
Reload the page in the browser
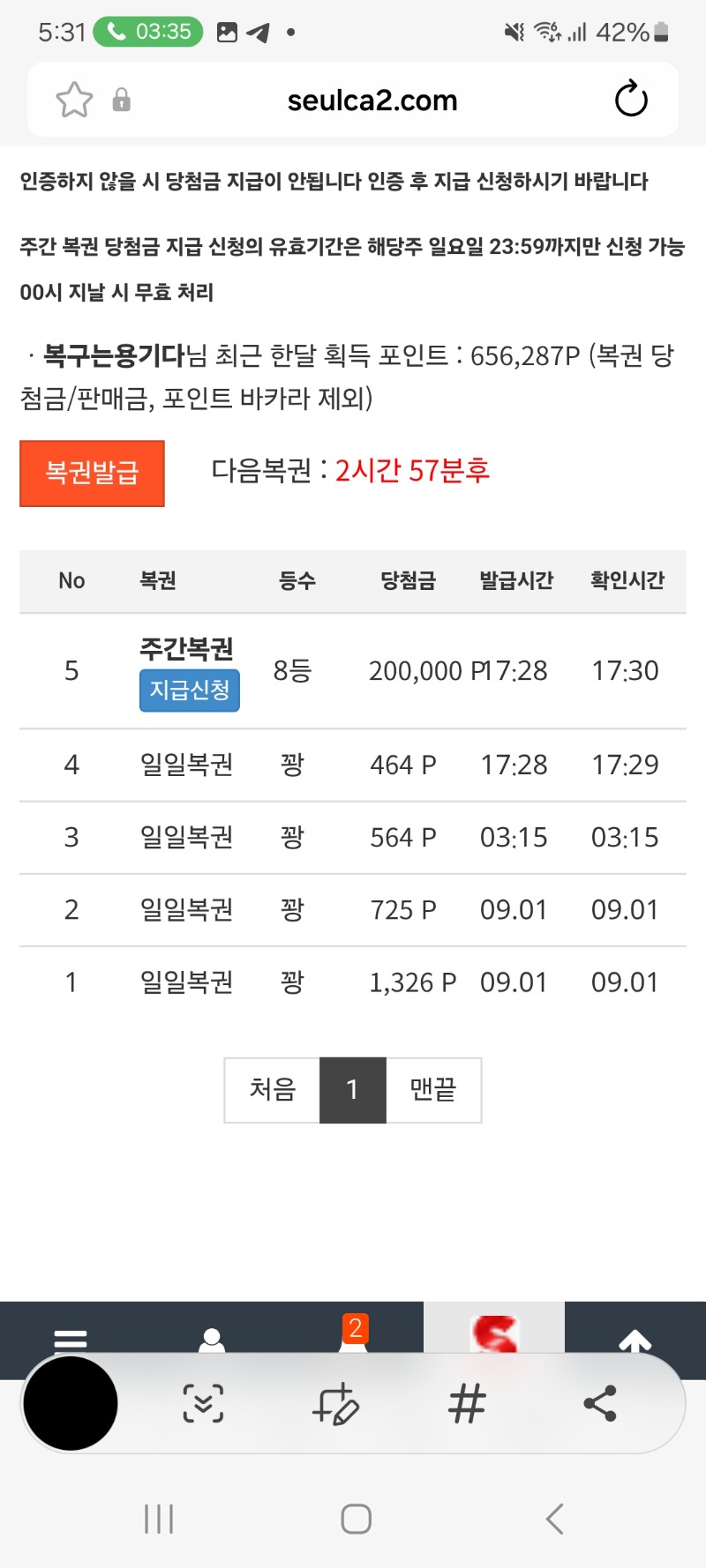pyautogui.click(x=631, y=99)
